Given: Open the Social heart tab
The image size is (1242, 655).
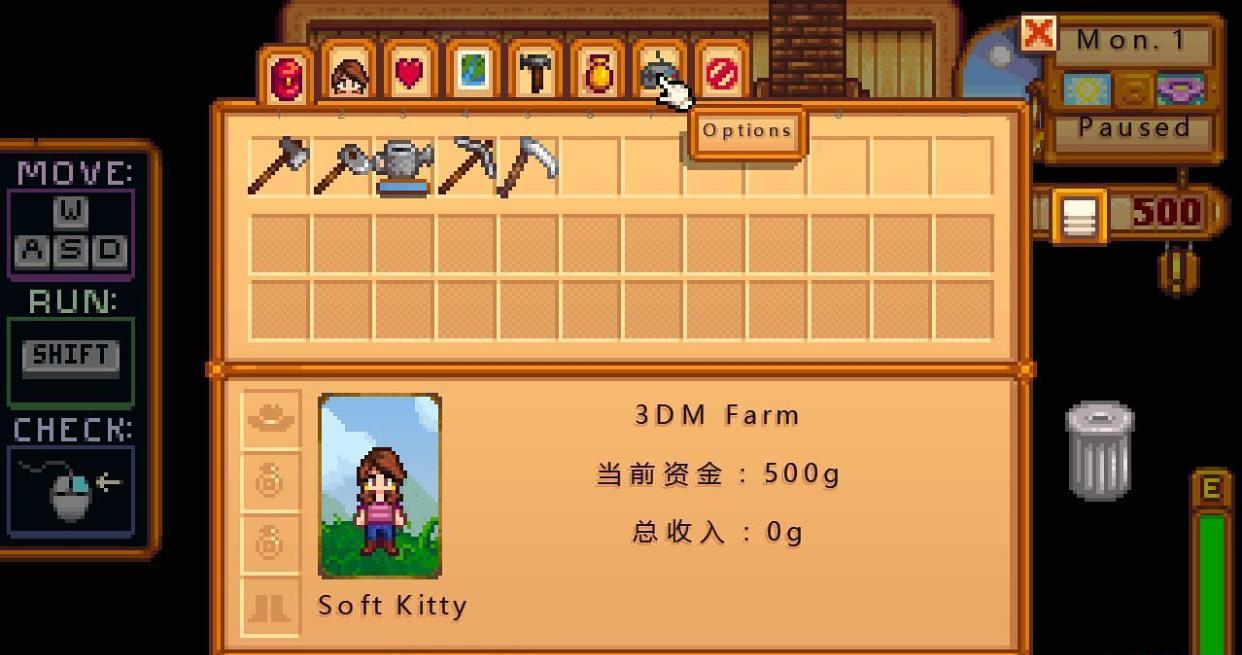Looking at the screenshot, I should [410, 74].
